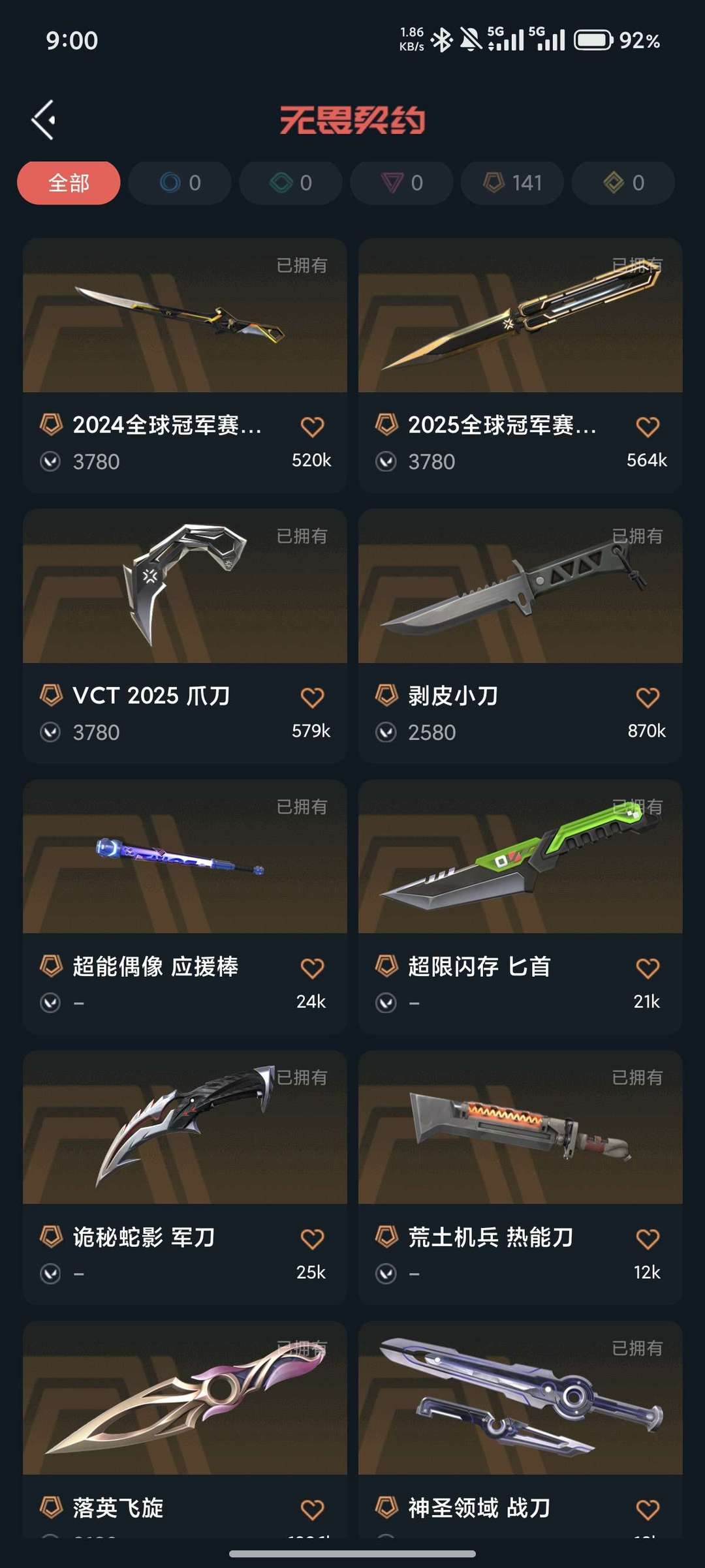Click the pentagon badge beside 落英飞旋
This screenshot has width=705, height=1568.
click(50, 1509)
